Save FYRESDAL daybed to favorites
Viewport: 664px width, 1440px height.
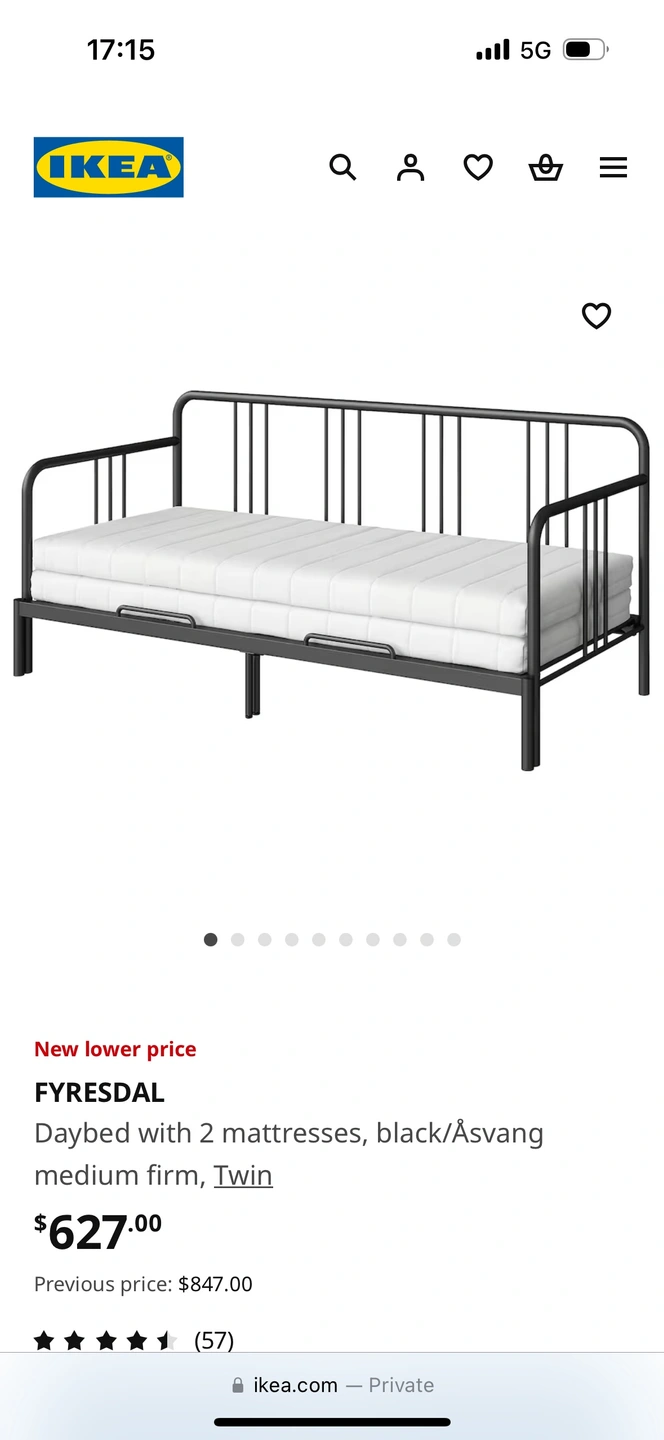pyautogui.click(x=596, y=316)
